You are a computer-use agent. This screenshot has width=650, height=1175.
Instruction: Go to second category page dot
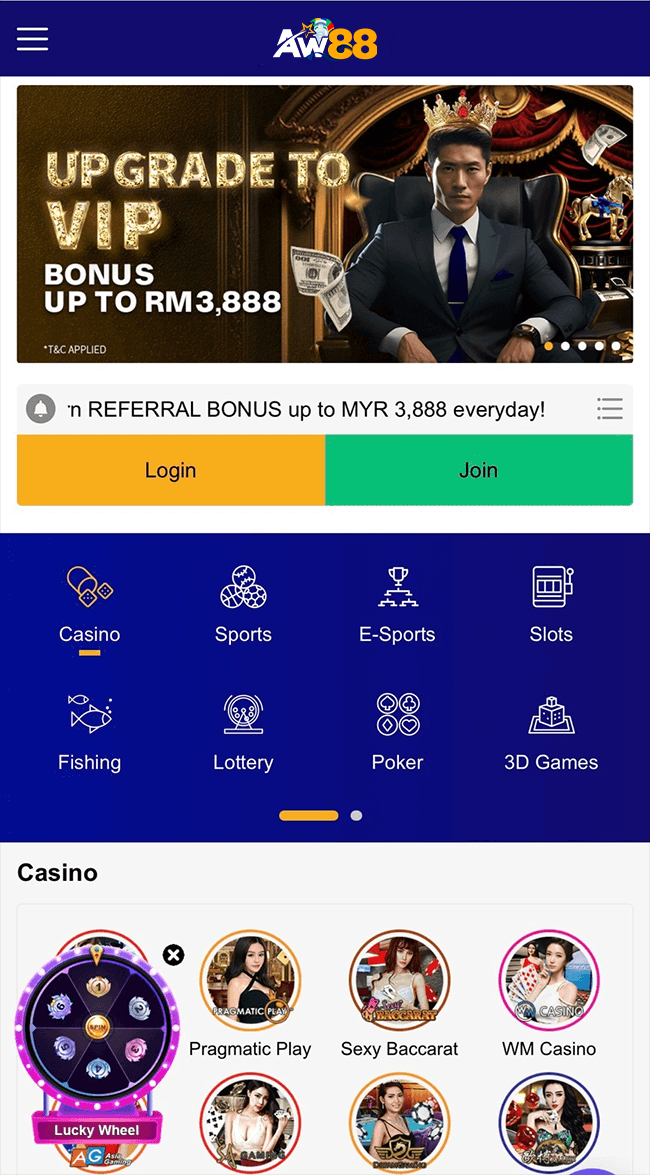357,815
